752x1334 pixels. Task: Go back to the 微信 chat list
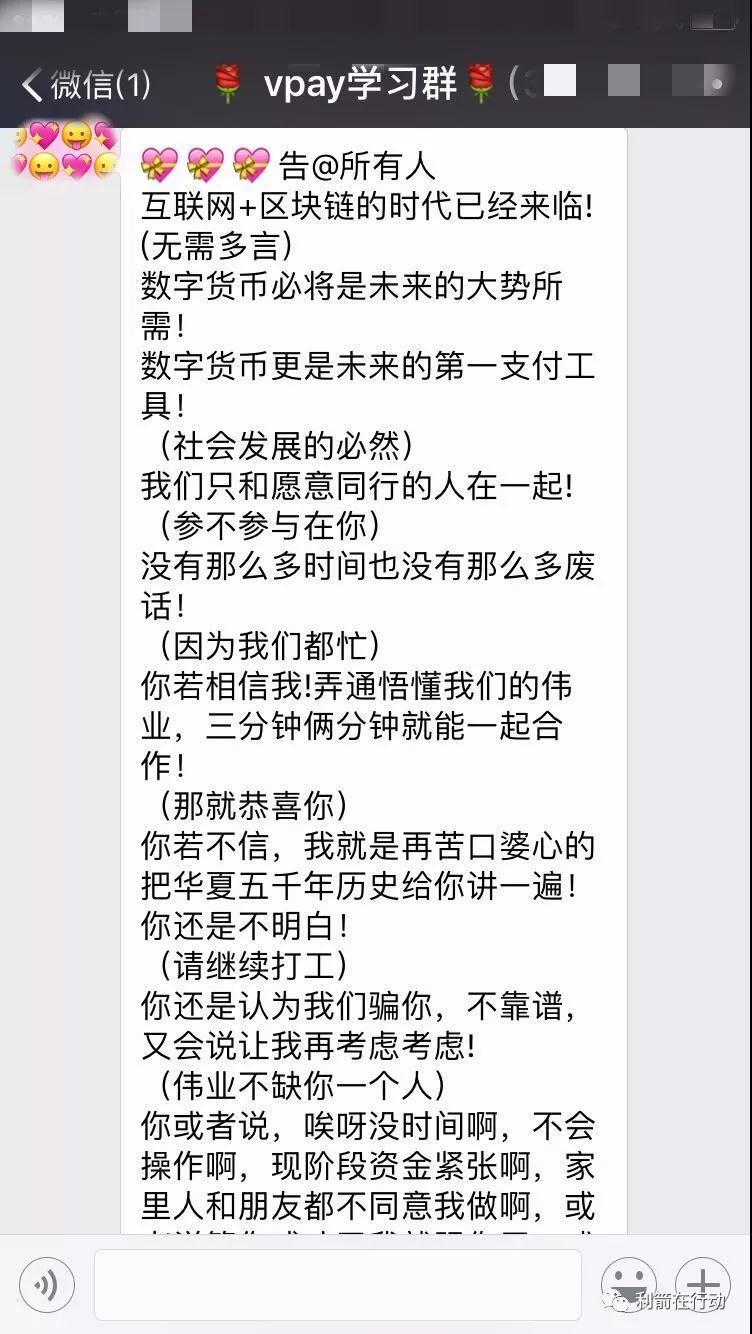click(85, 86)
